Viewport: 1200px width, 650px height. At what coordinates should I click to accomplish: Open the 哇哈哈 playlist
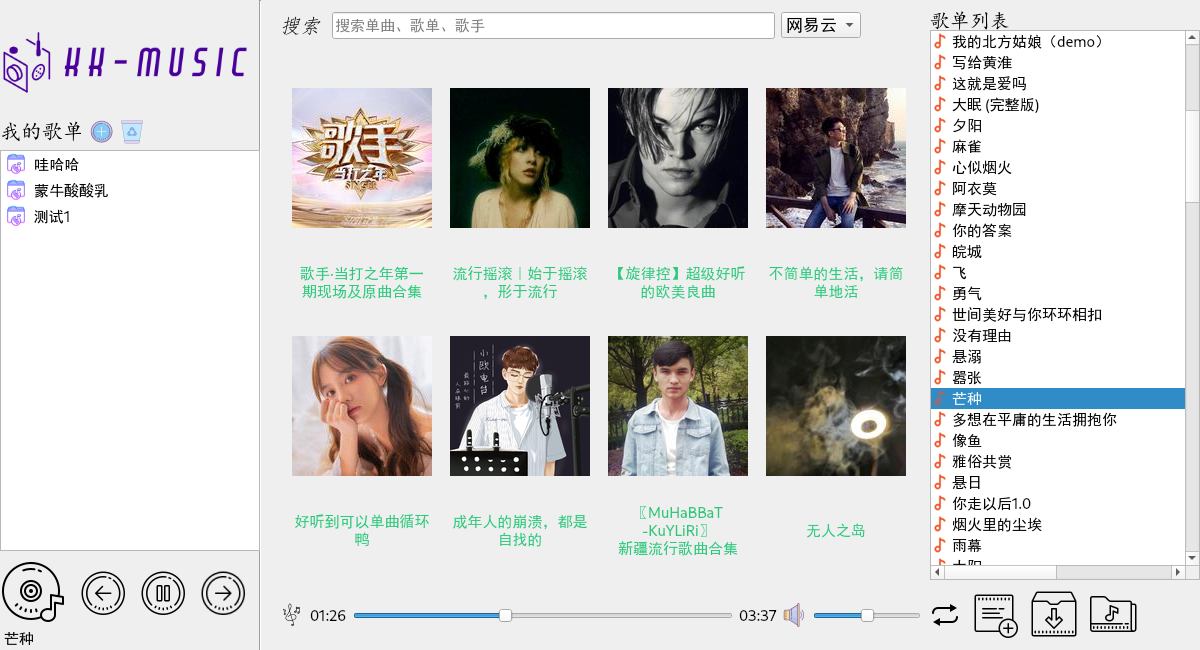pos(56,164)
